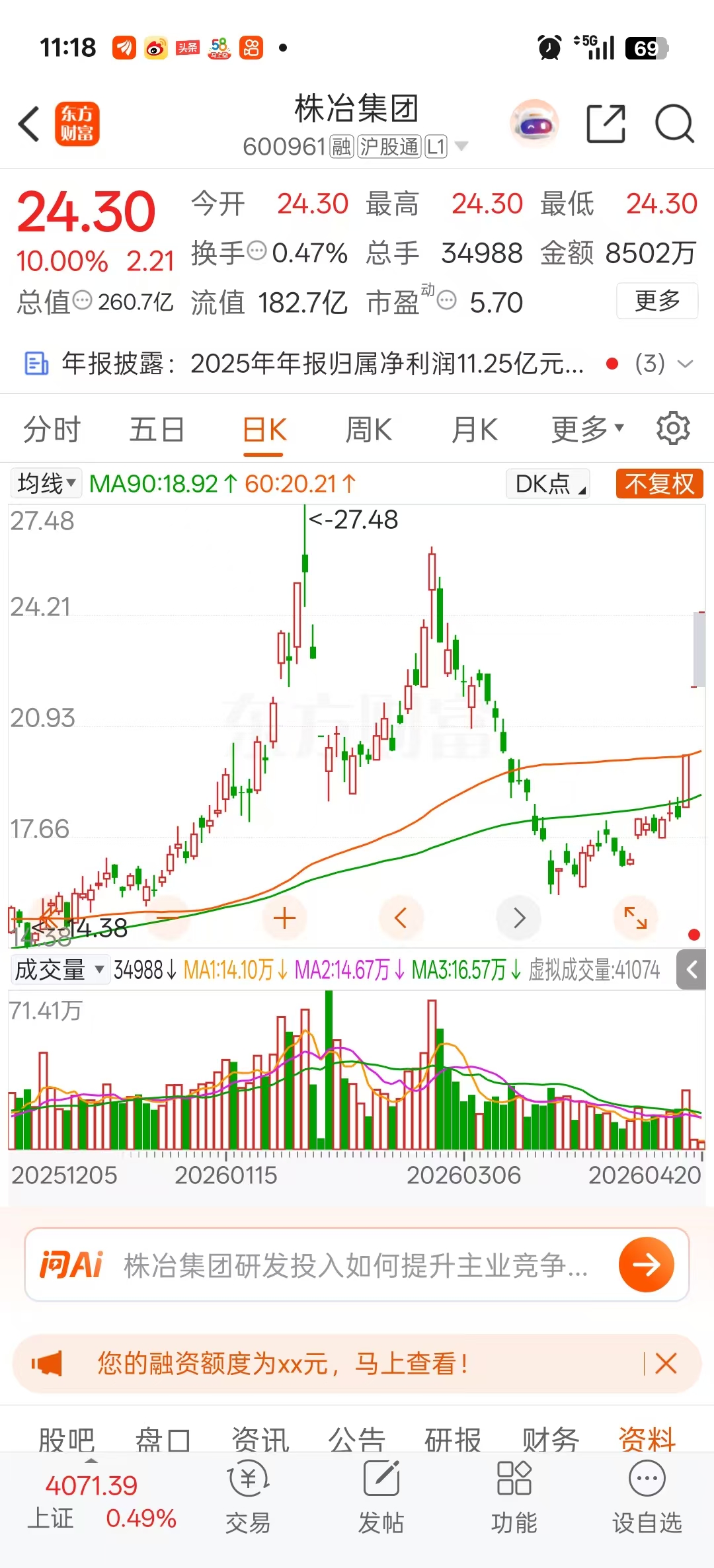Screen dimensions: 714x1568
Task: Open the AI assistant robot icon
Action: pos(534,124)
